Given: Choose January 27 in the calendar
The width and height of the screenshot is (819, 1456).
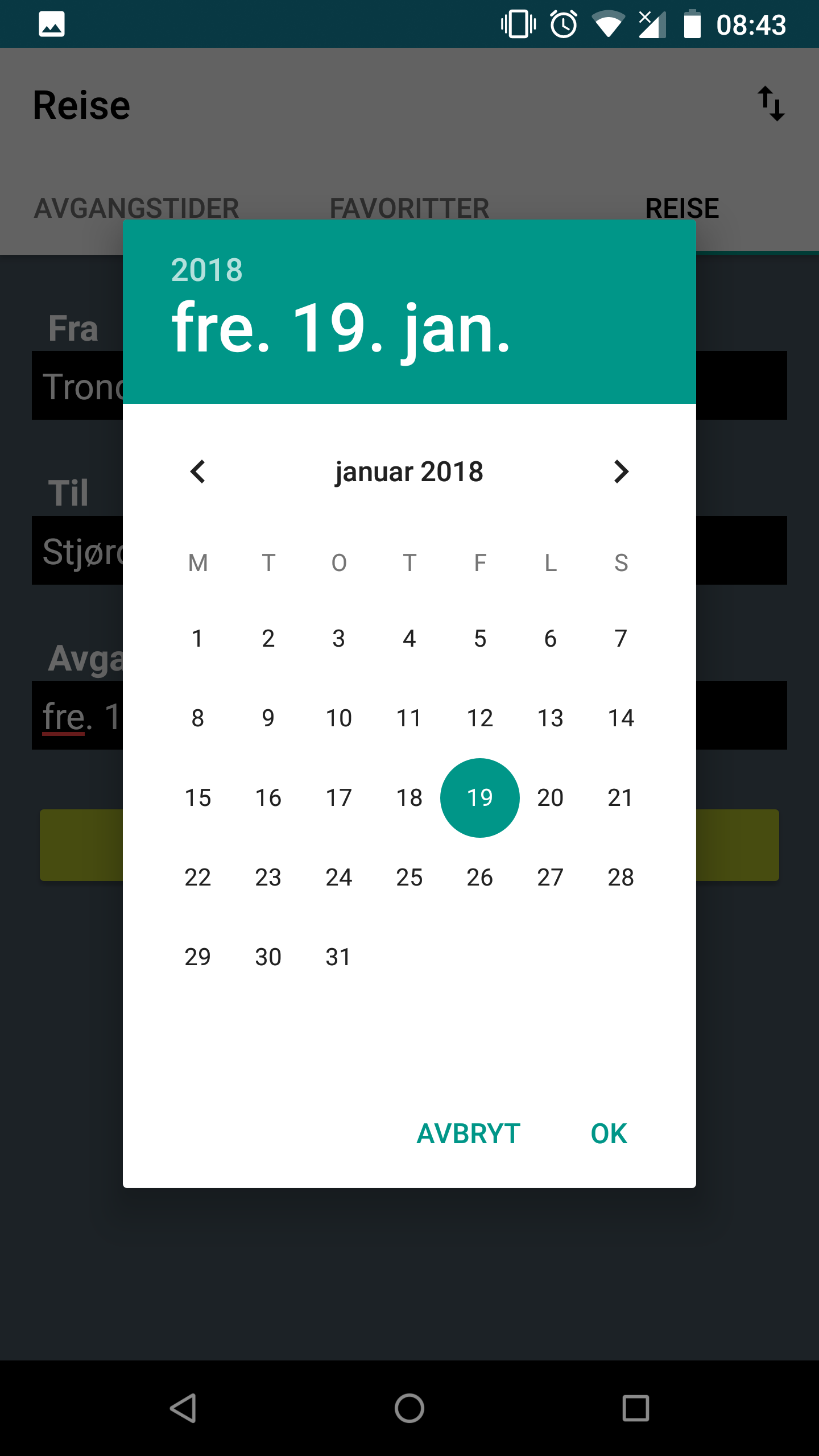Looking at the screenshot, I should [551, 878].
